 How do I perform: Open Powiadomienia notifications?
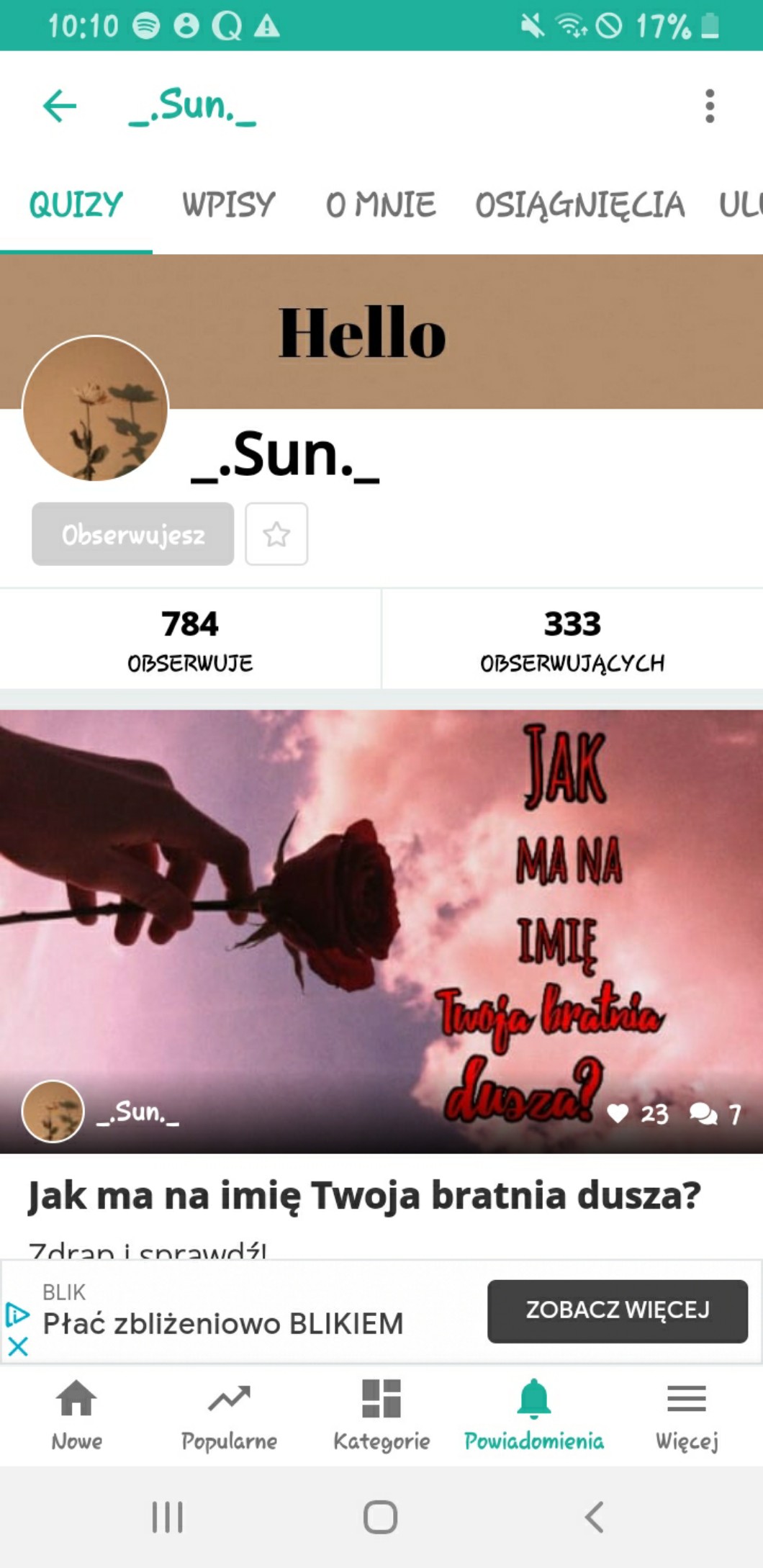pyautogui.click(x=534, y=1415)
